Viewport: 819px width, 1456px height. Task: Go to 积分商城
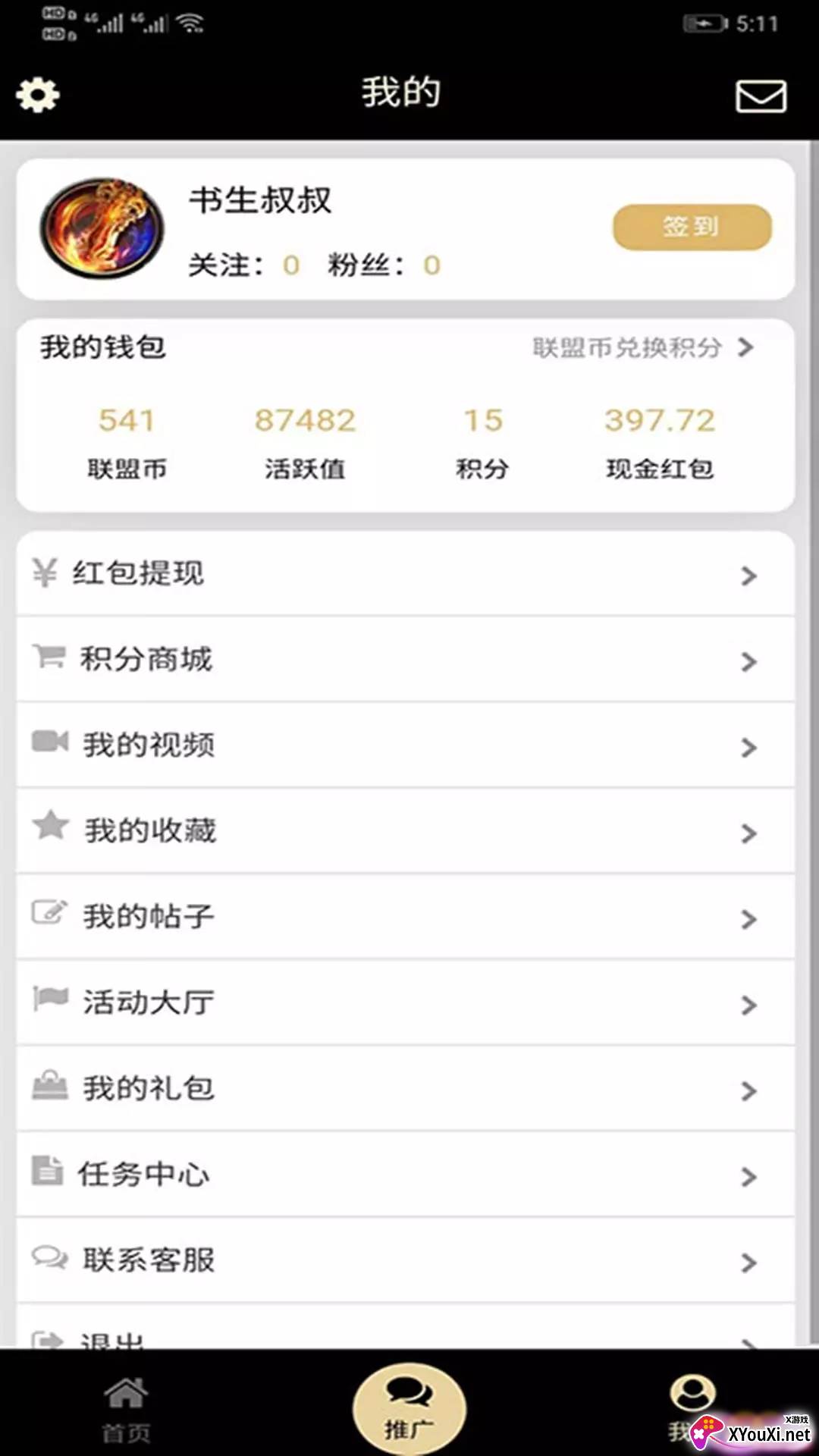tap(406, 660)
